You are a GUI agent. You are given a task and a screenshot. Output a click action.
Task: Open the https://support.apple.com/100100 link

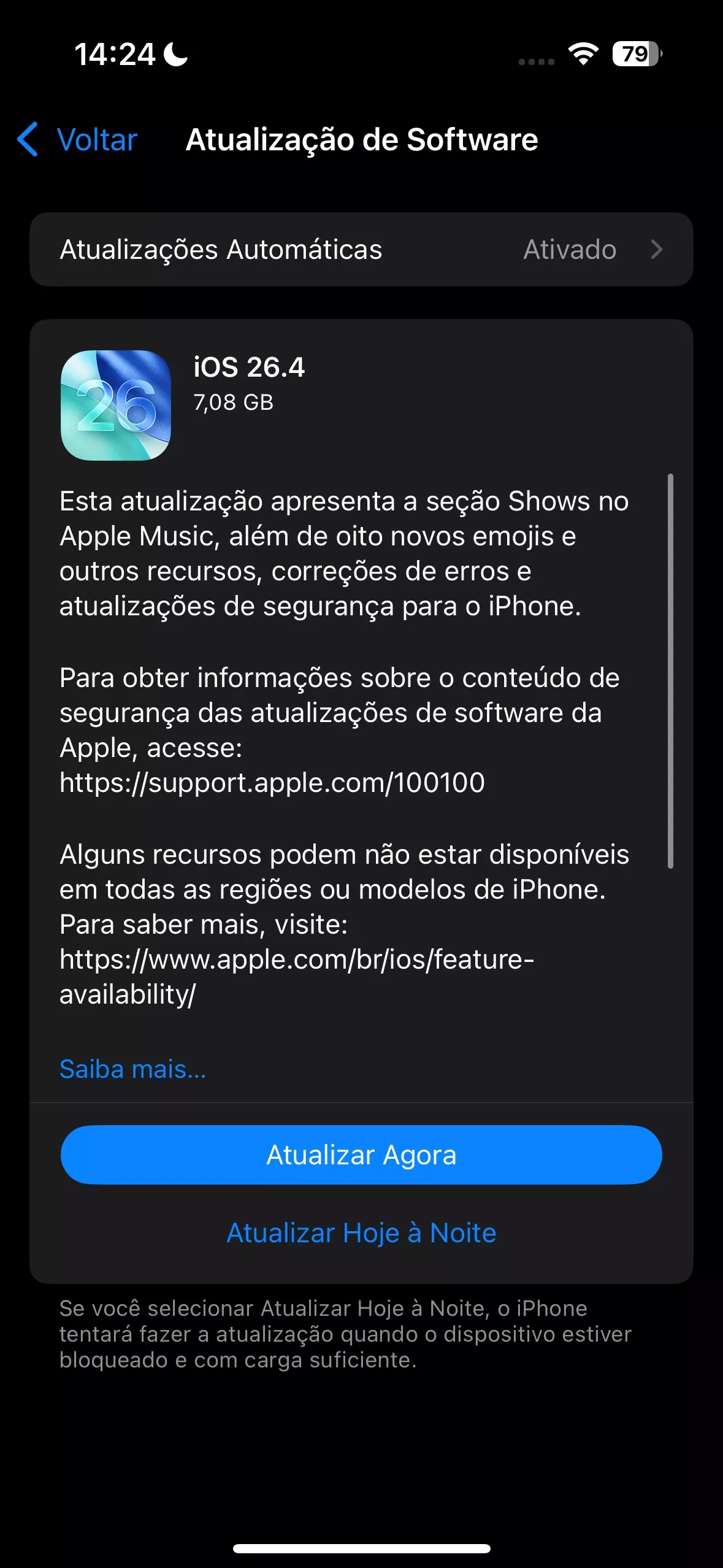click(x=272, y=783)
